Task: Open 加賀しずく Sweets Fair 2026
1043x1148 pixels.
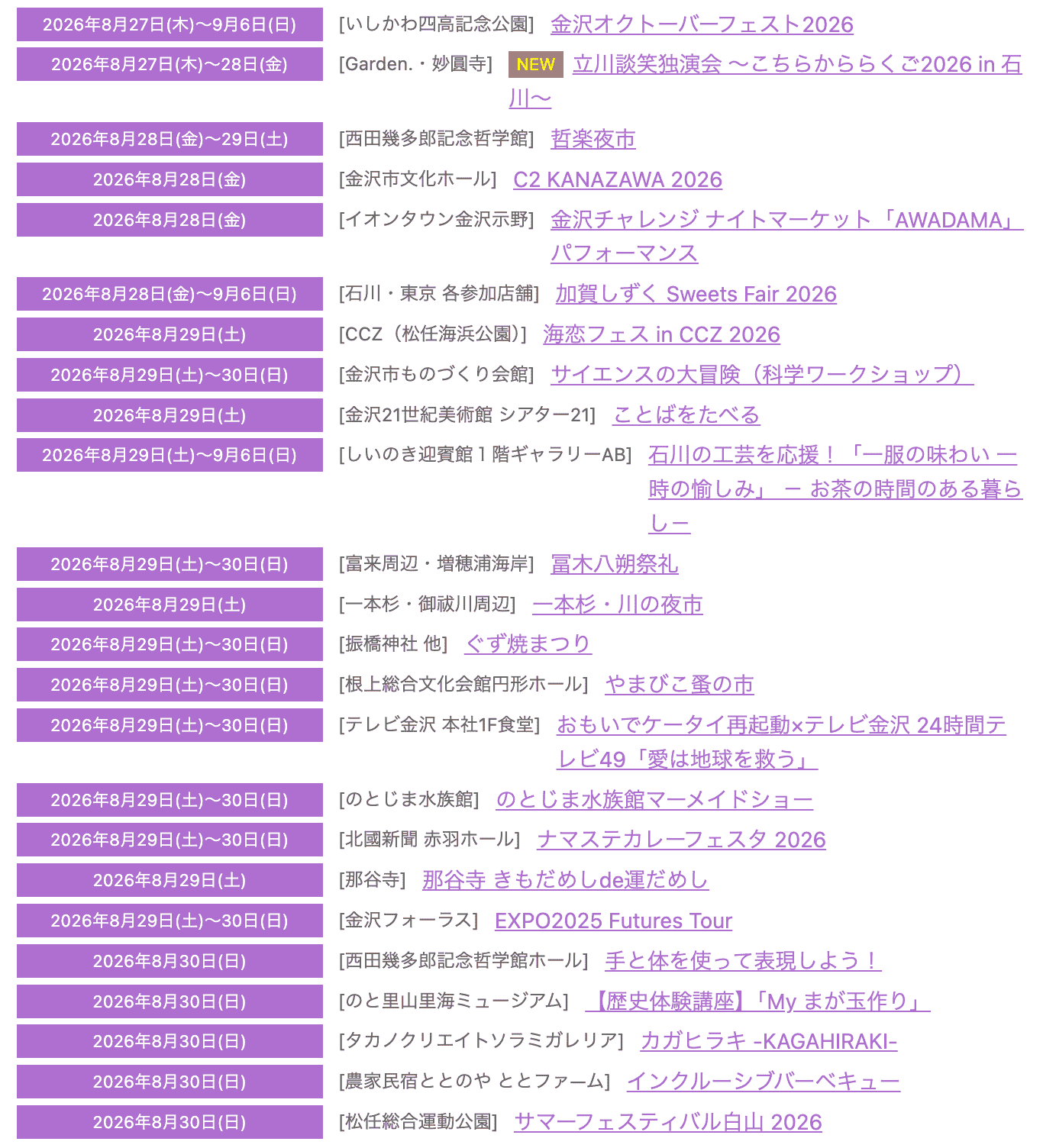Action: coord(696,294)
